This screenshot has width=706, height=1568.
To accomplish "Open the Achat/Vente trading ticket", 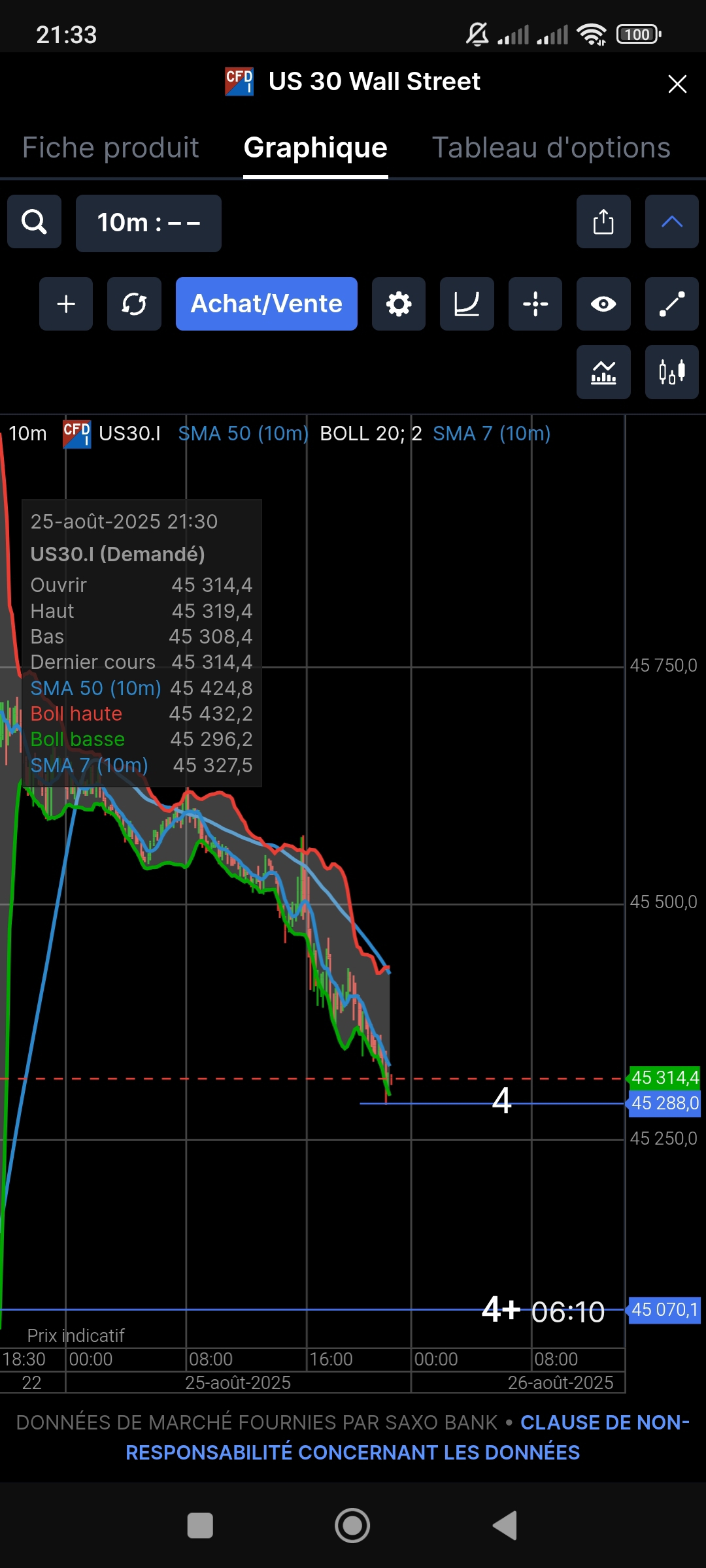I will (266, 304).
